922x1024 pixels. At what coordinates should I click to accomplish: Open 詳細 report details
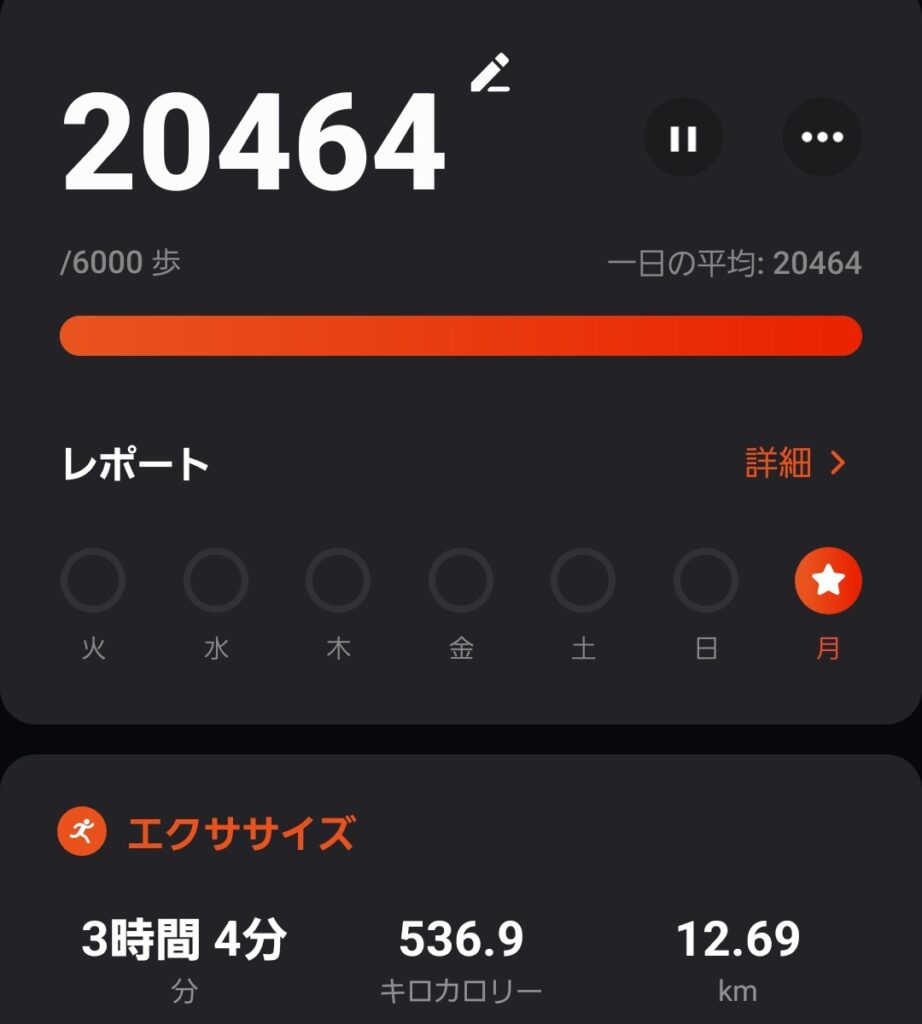[796, 463]
